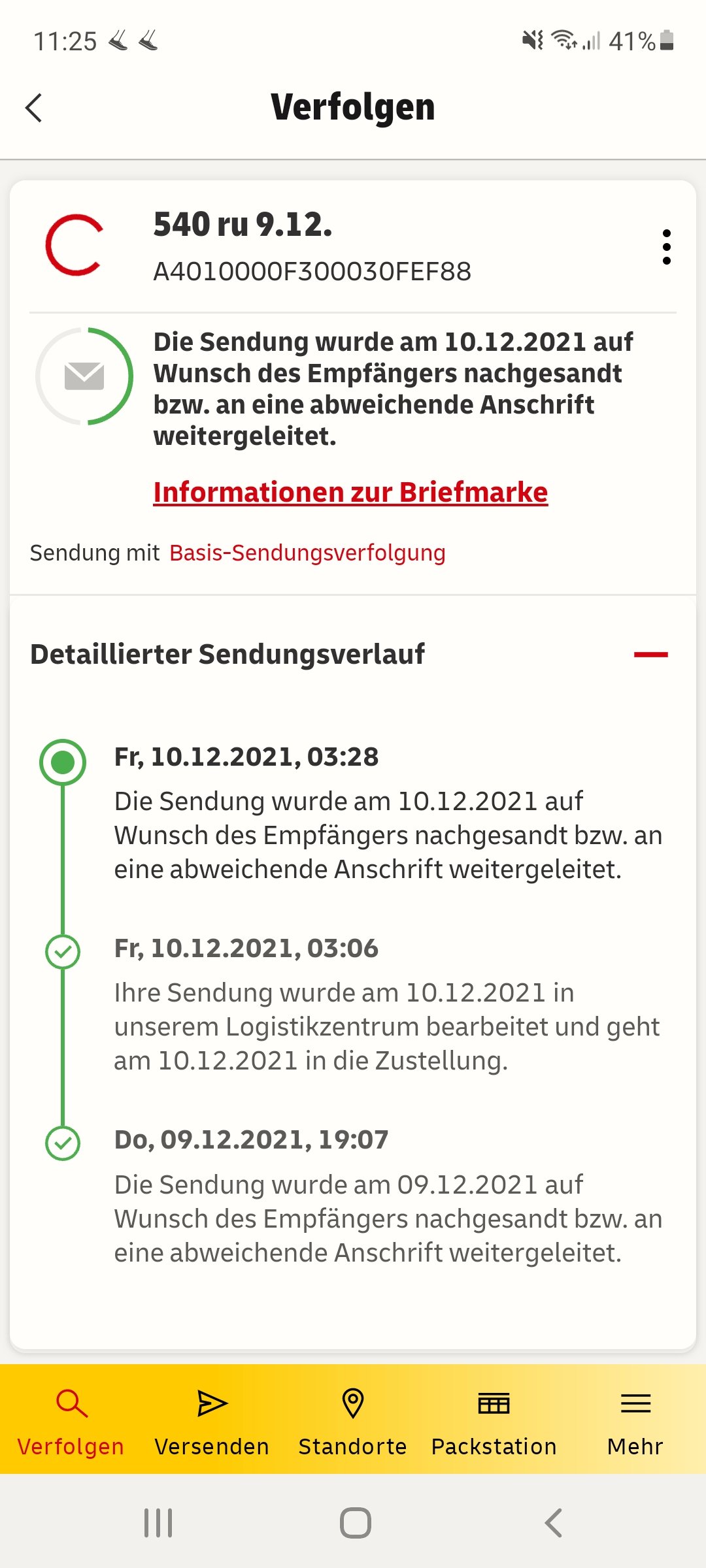
Task: Open the system recent apps button
Action: (x=158, y=1523)
